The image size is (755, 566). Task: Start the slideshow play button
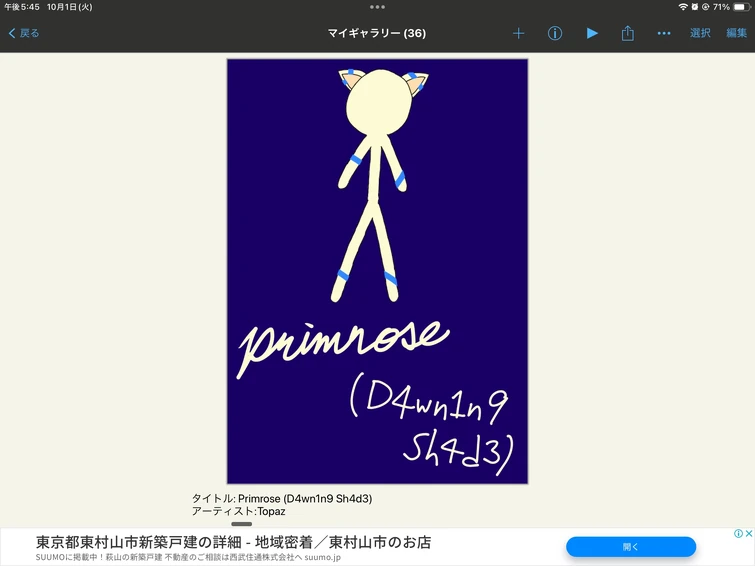point(592,33)
